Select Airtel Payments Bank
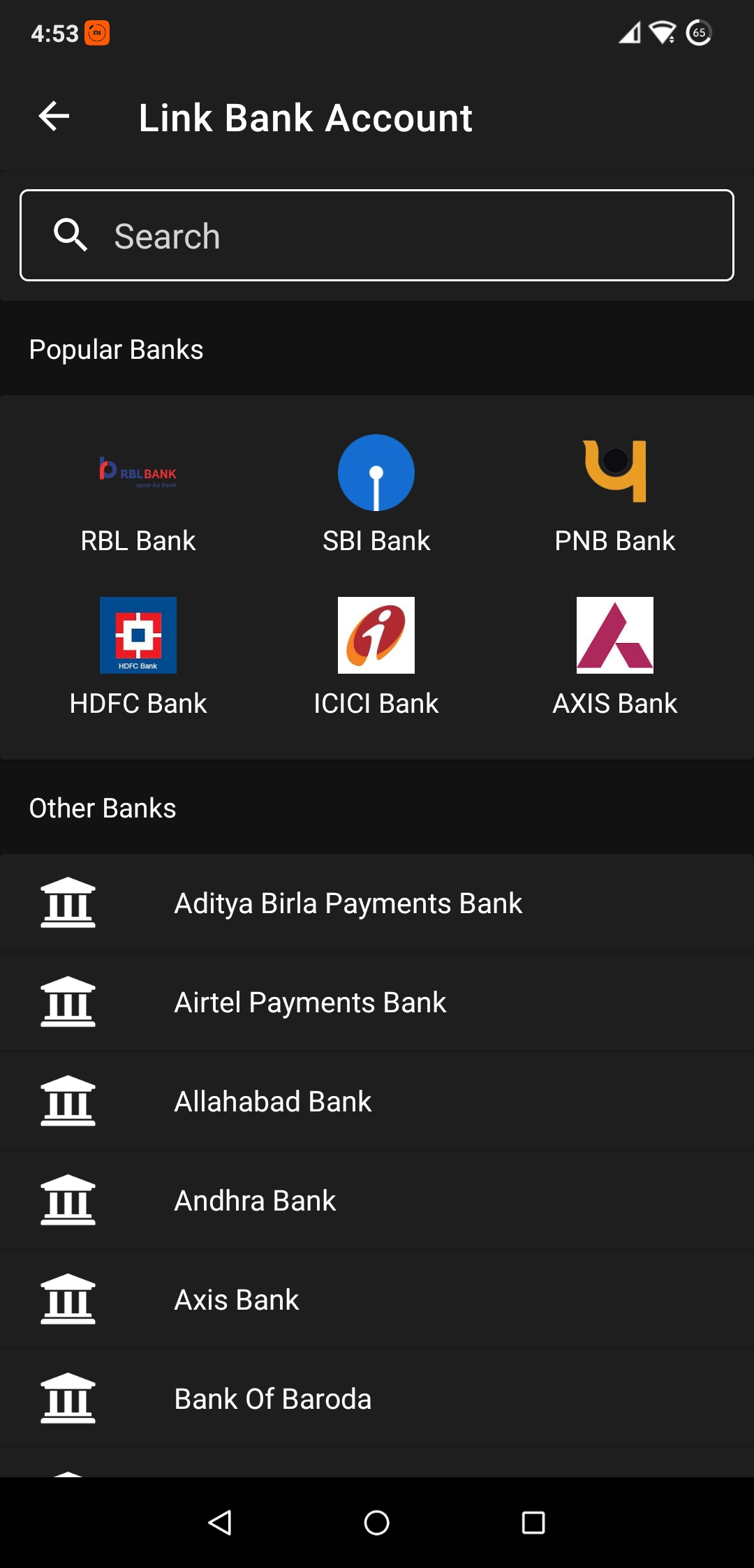The width and height of the screenshot is (754, 1568). tap(377, 1002)
